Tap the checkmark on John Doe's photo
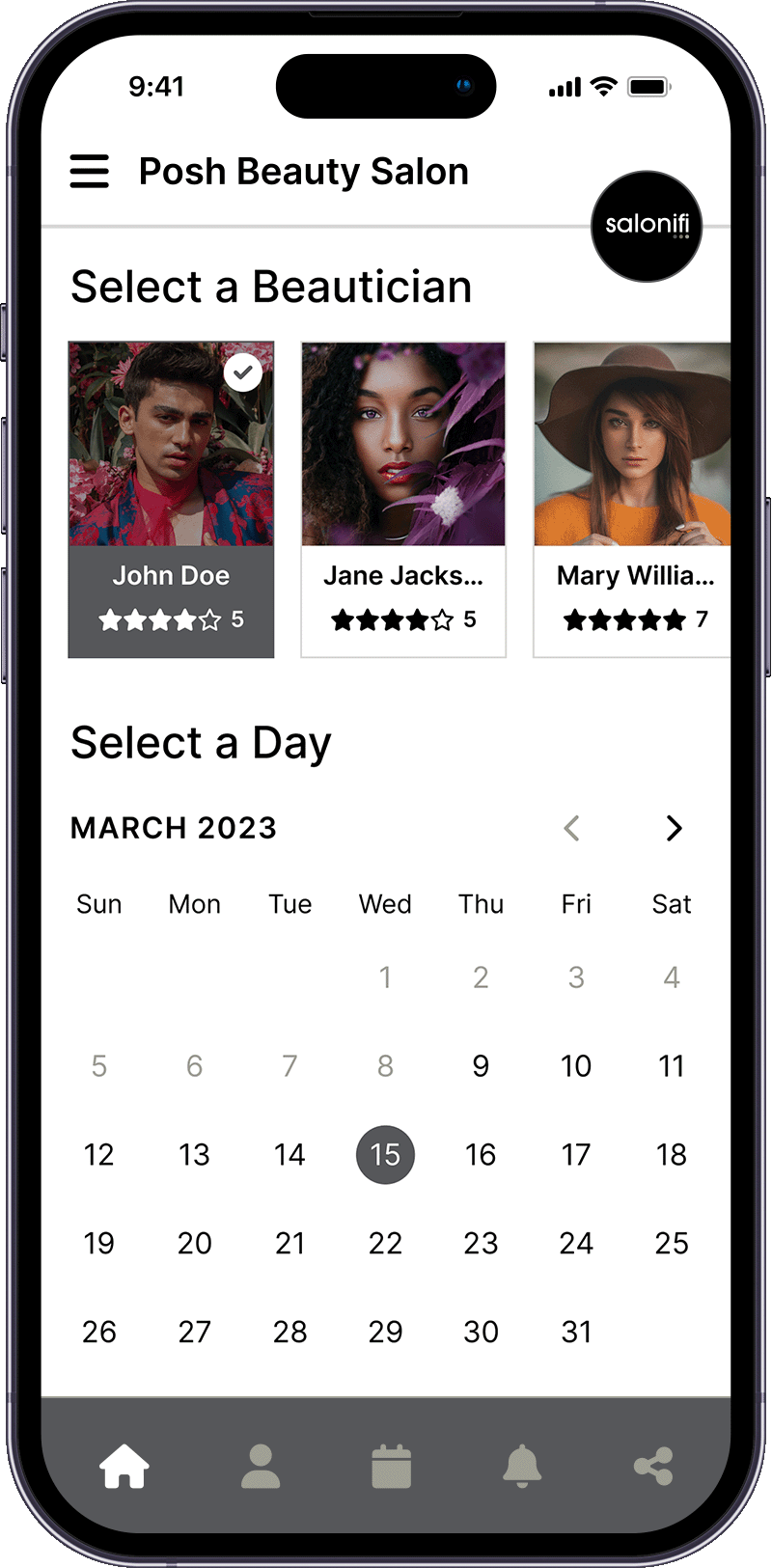The width and height of the screenshot is (772, 1568). tap(242, 371)
